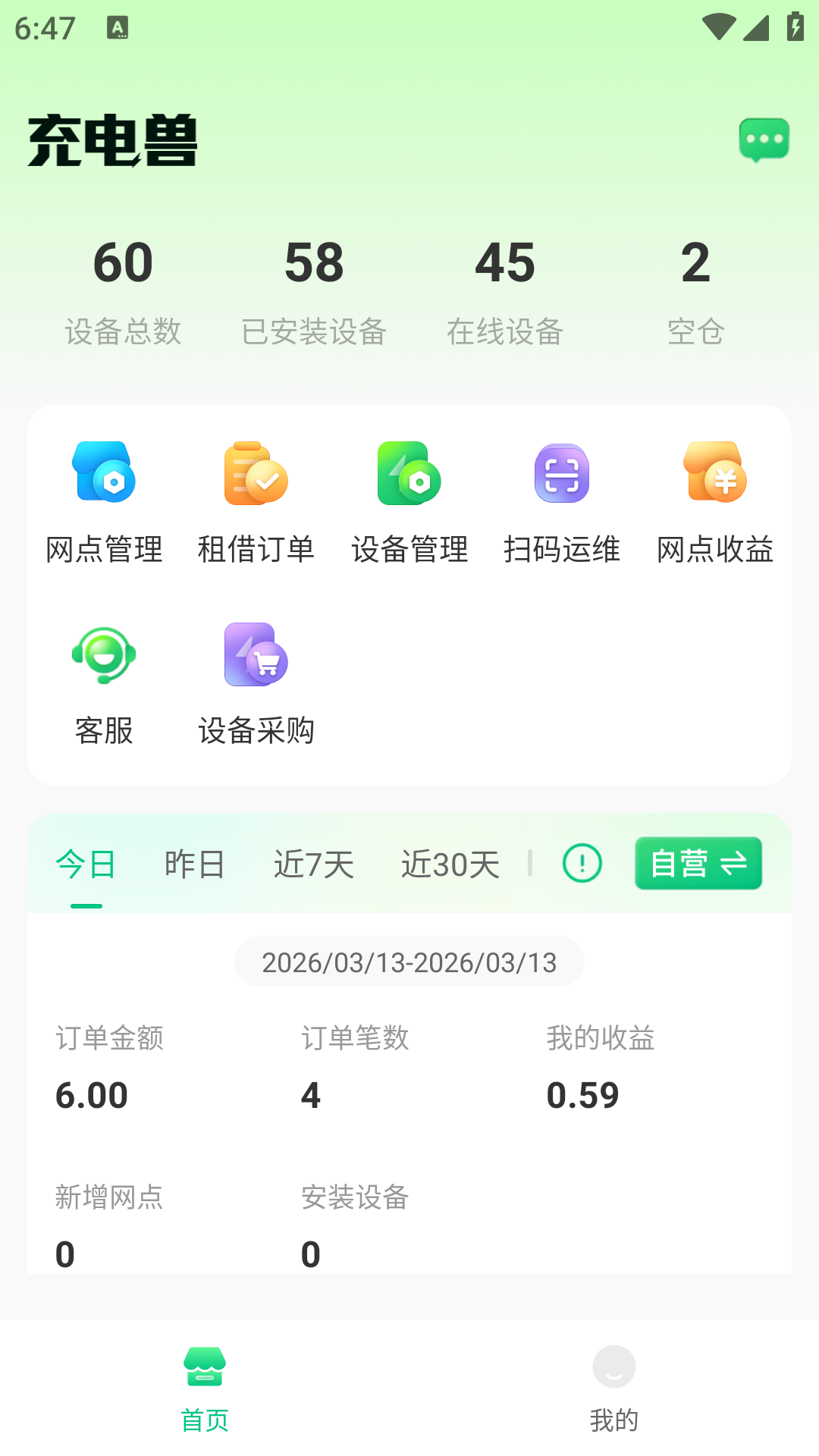Toggle the 自营 mode switch button

point(698,863)
